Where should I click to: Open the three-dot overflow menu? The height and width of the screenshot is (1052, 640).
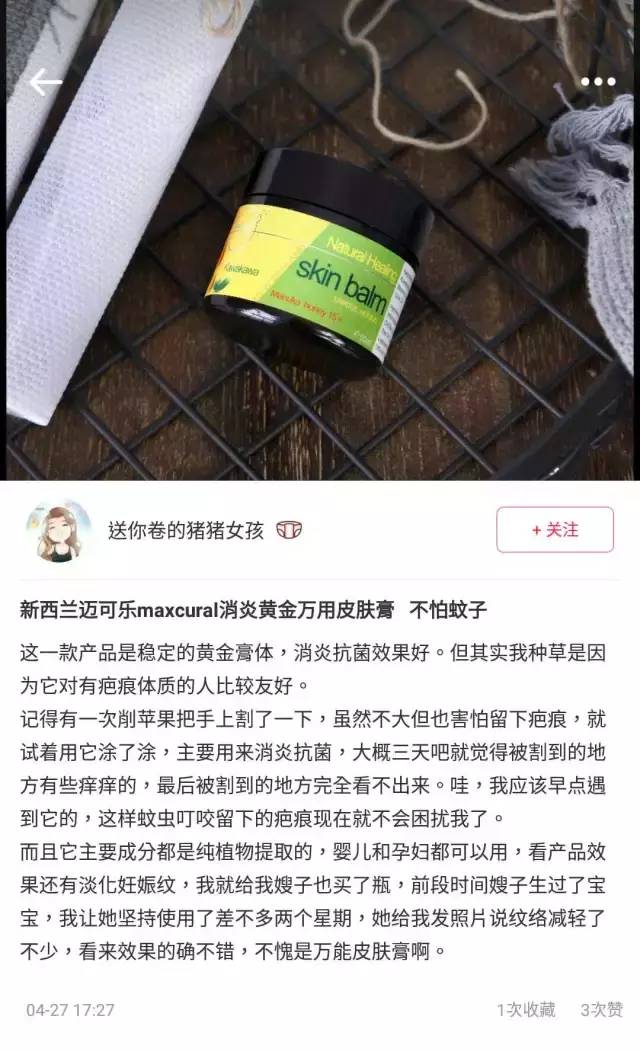click(x=598, y=82)
